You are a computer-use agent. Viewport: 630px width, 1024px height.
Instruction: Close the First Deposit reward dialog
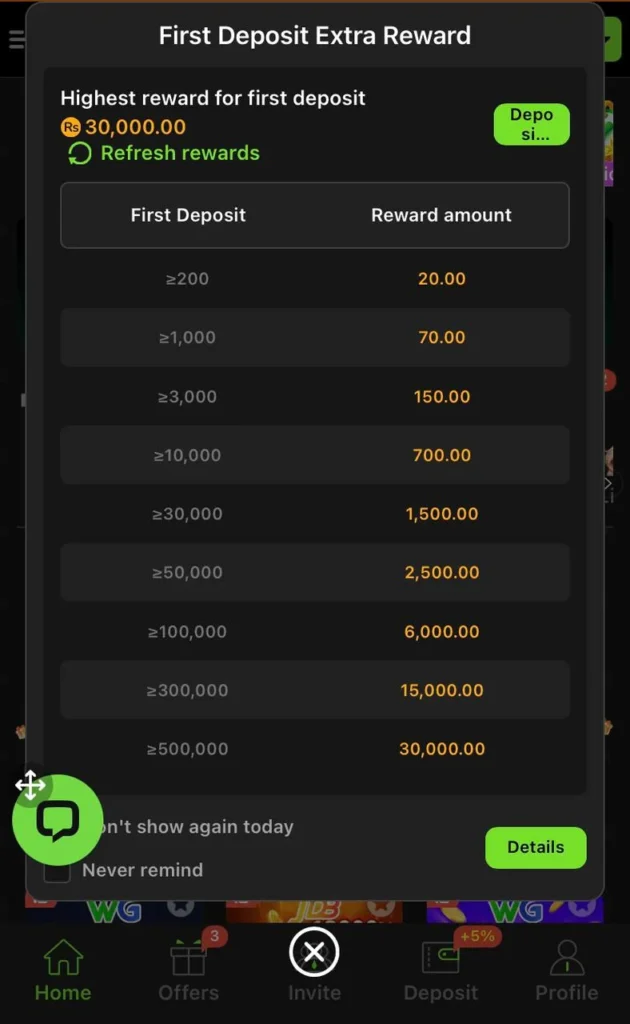click(x=314, y=953)
